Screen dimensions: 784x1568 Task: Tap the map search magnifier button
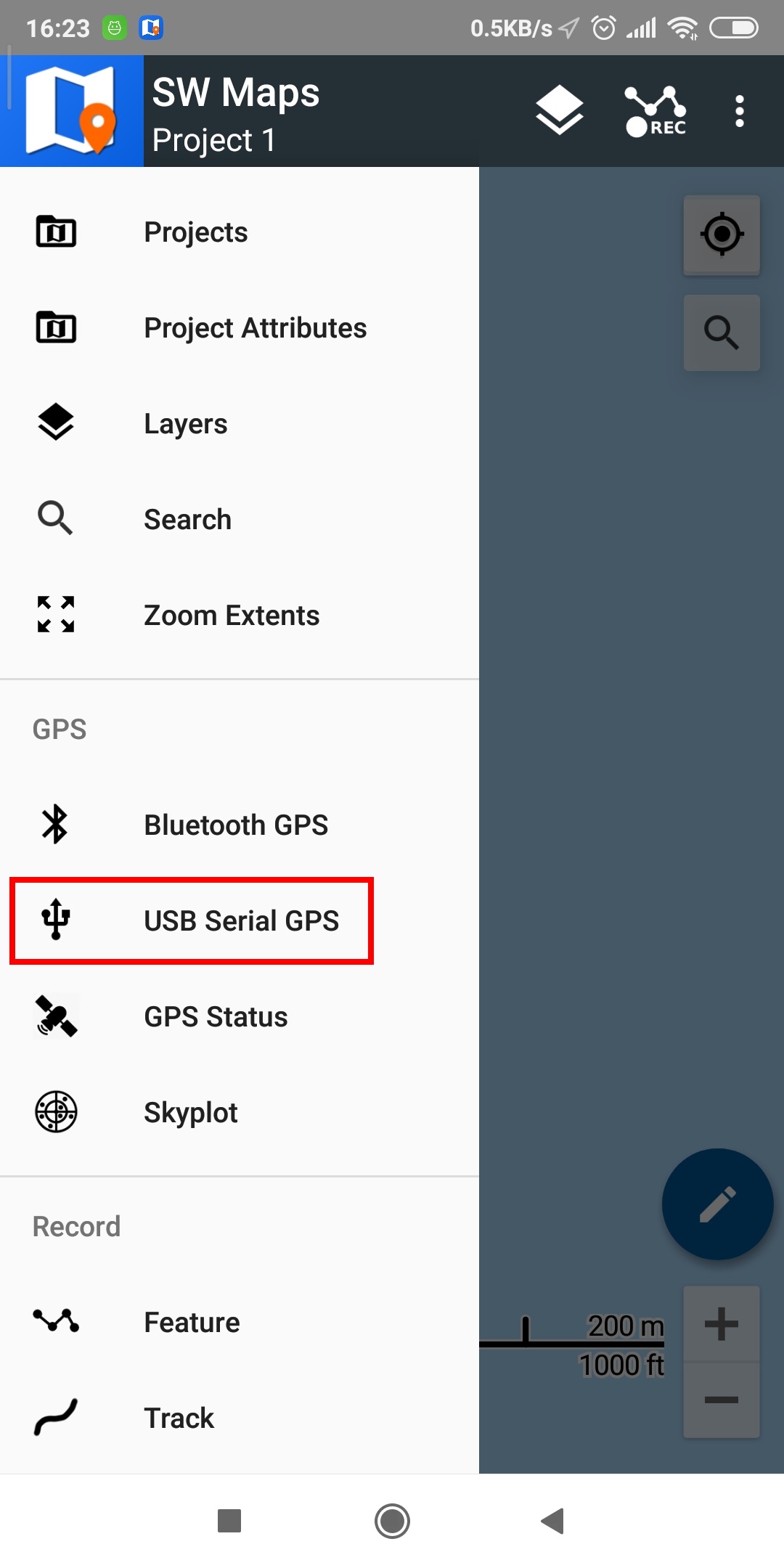tap(722, 332)
